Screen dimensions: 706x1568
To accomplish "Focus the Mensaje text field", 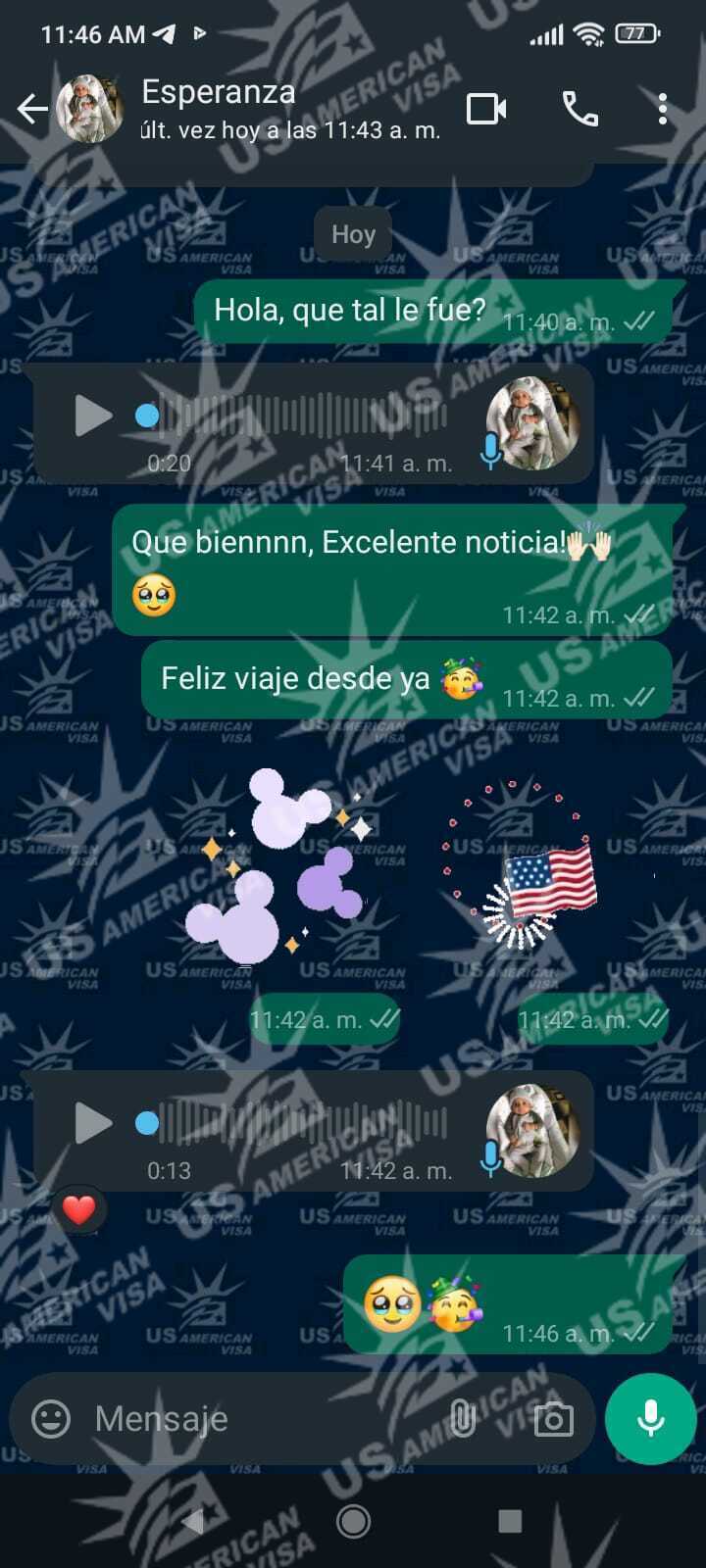I will pos(255,1418).
